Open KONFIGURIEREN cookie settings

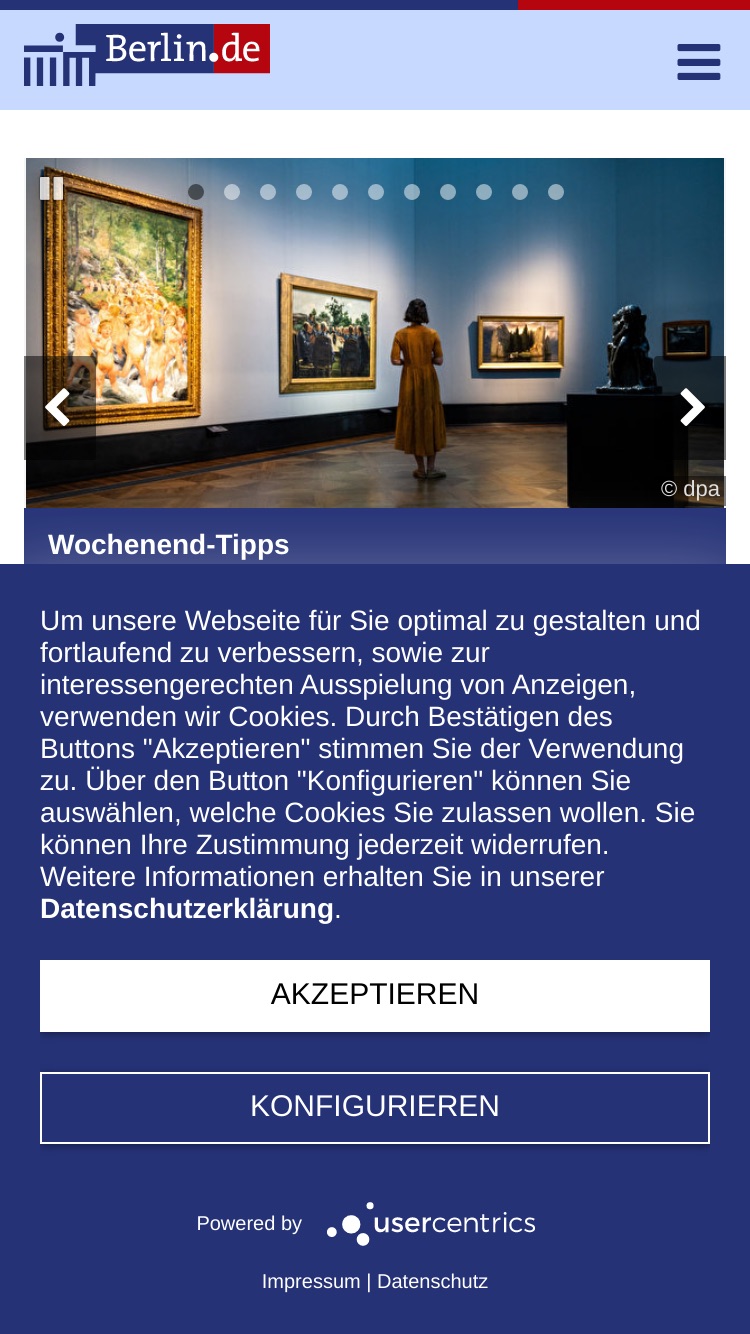click(375, 1107)
